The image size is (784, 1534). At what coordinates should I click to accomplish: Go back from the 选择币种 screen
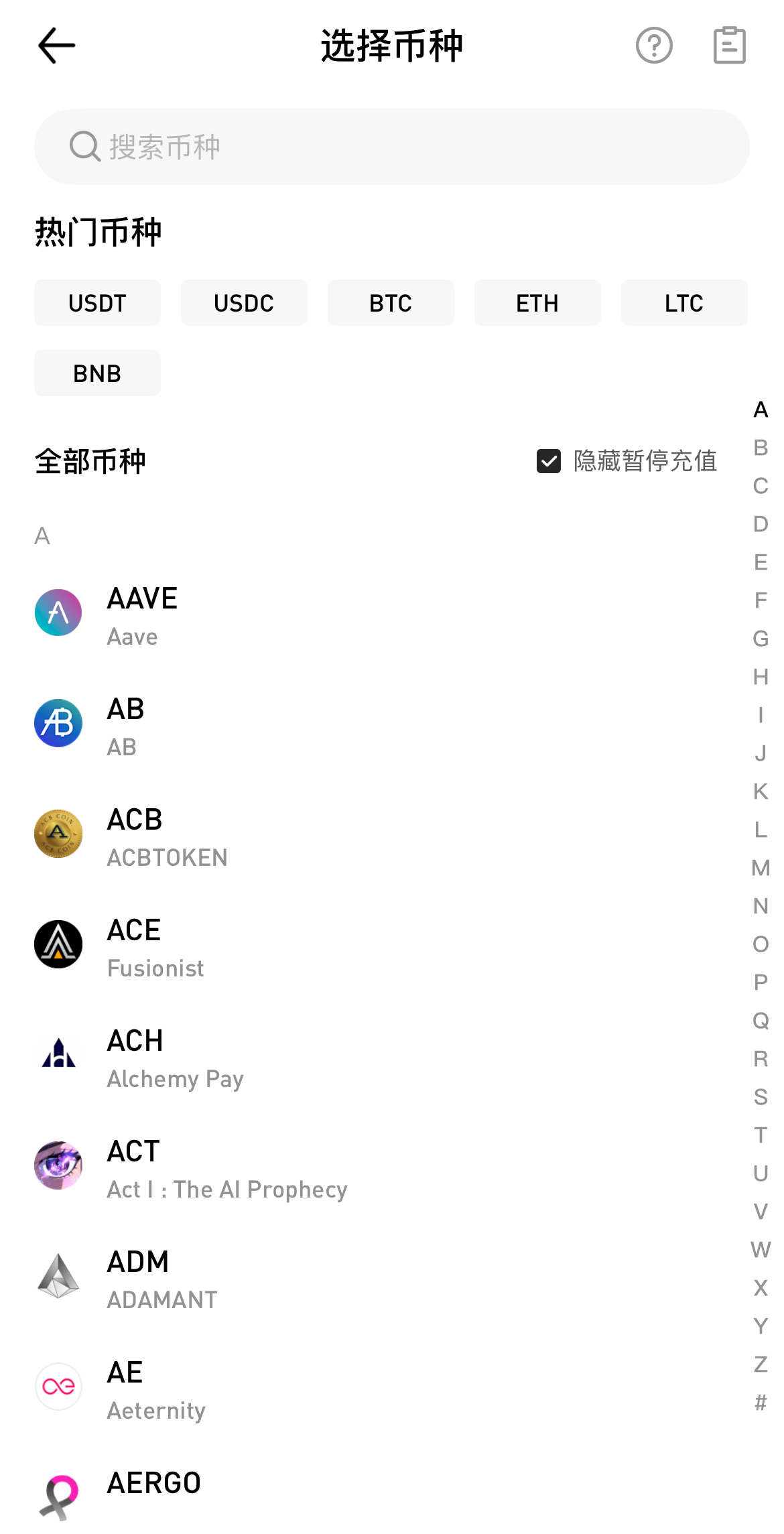click(56, 46)
